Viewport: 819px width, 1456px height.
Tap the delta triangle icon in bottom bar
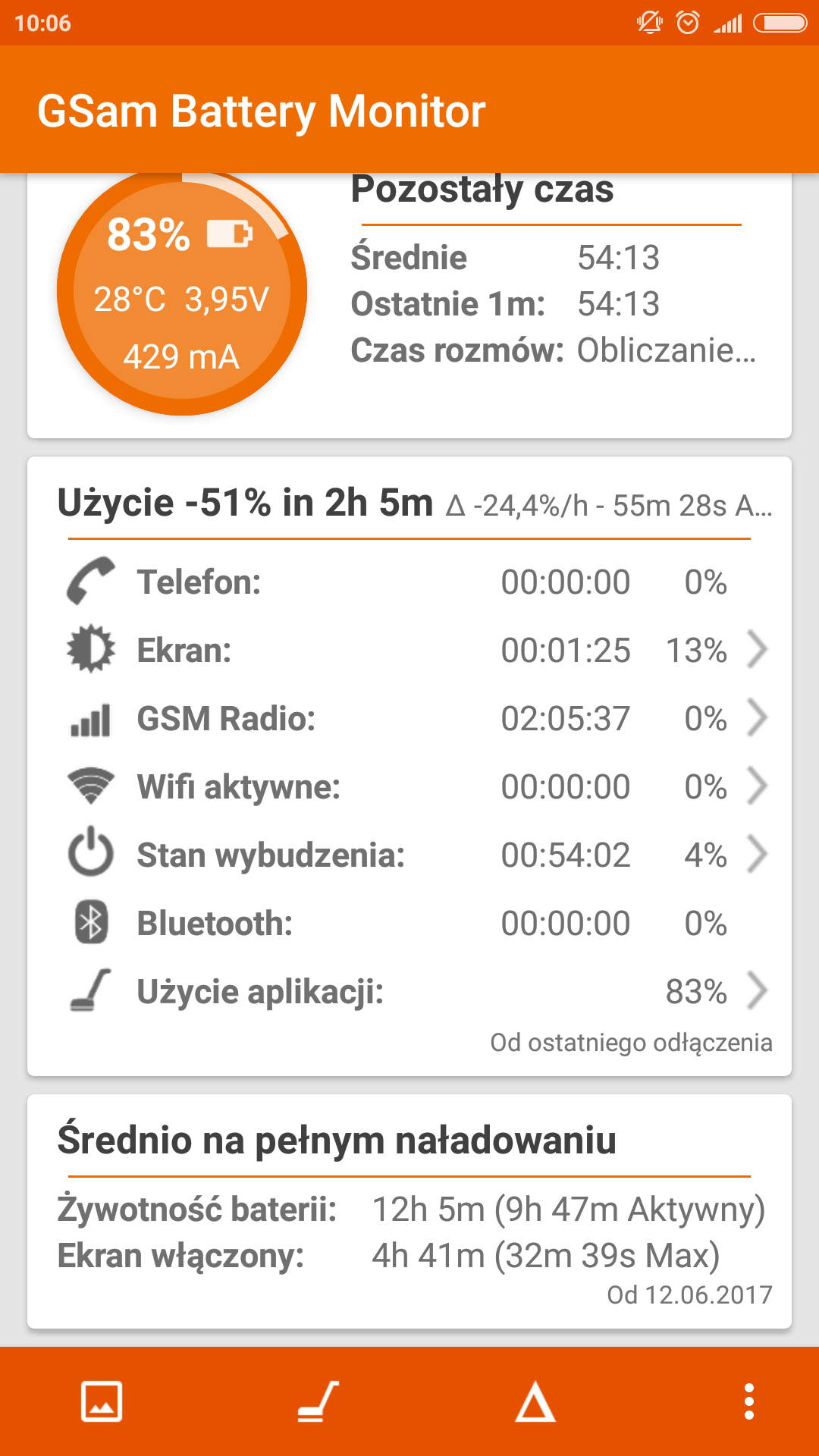[535, 1401]
